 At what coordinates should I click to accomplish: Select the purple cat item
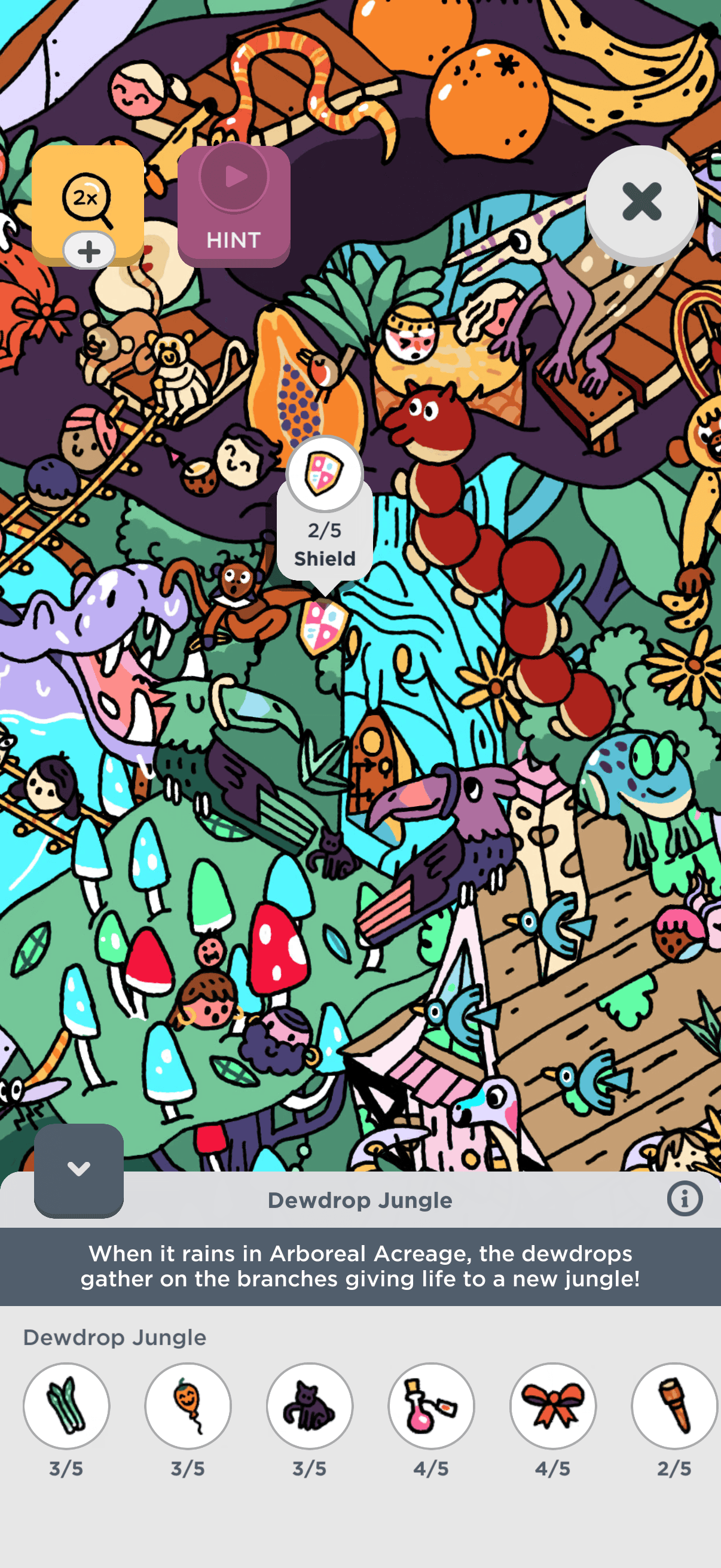tap(310, 1405)
